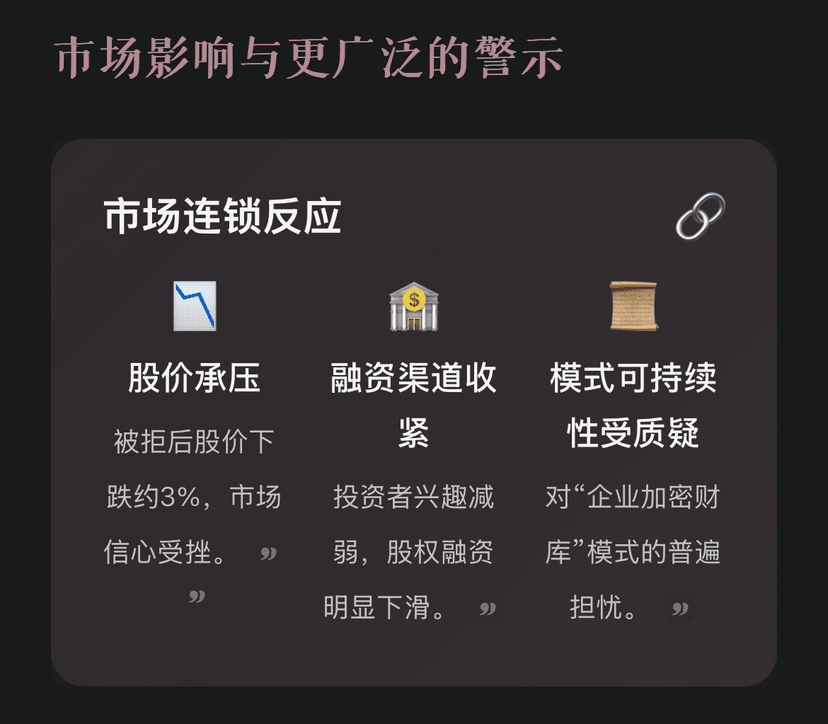This screenshot has height=724, width=828.
Task: Open the citation after "担忧。"
Action: [680, 608]
